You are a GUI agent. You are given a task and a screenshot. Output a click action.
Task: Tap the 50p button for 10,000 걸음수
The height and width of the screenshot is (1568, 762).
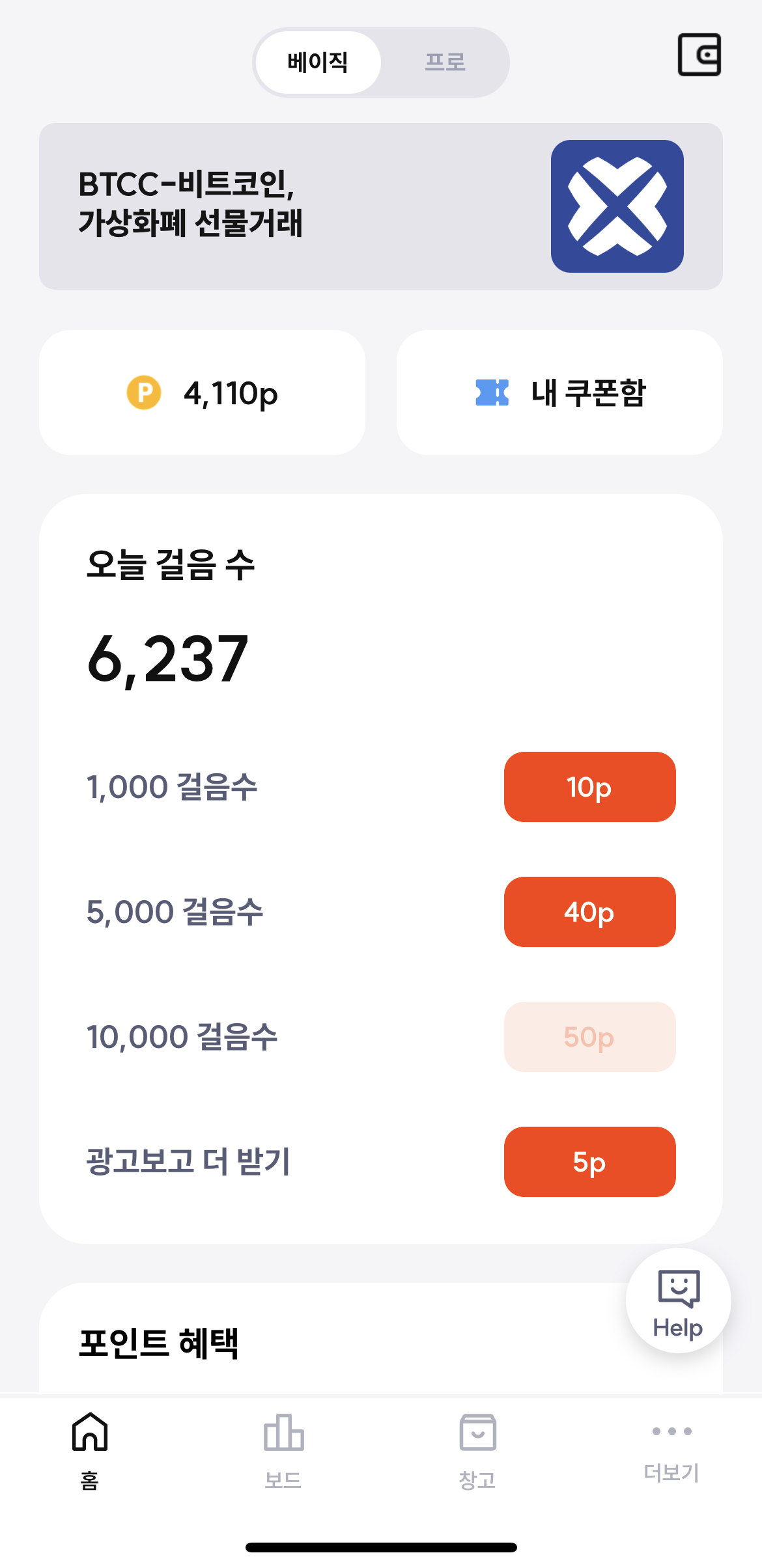(x=589, y=1037)
